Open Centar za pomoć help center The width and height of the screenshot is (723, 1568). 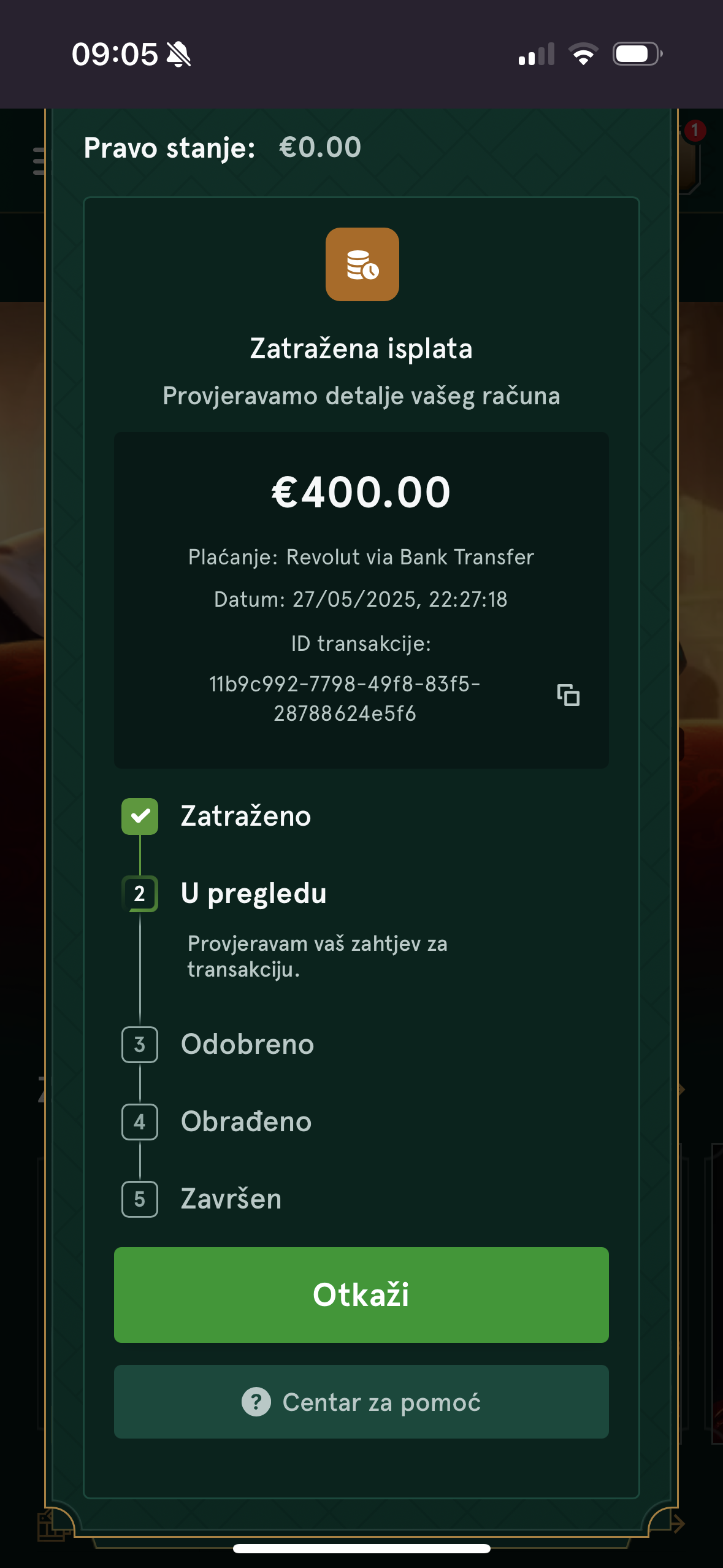click(361, 1402)
